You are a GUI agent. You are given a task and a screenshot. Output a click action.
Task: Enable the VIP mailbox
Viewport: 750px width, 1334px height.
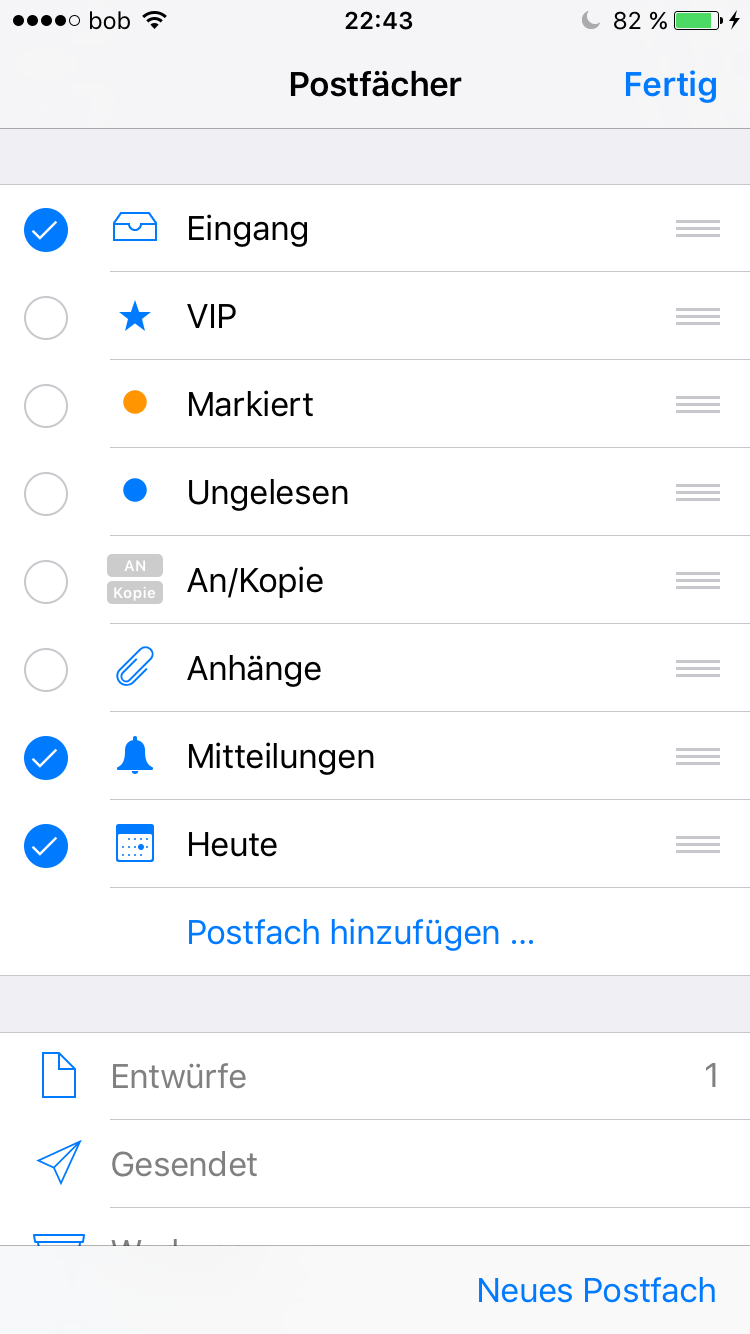tap(46, 318)
